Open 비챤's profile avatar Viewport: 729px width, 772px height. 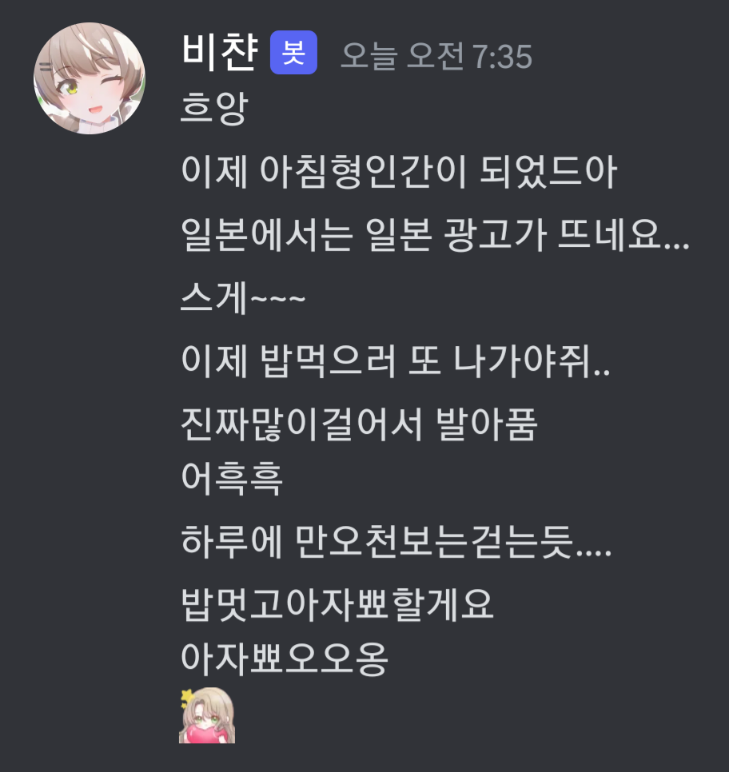(x=89, y=78)
